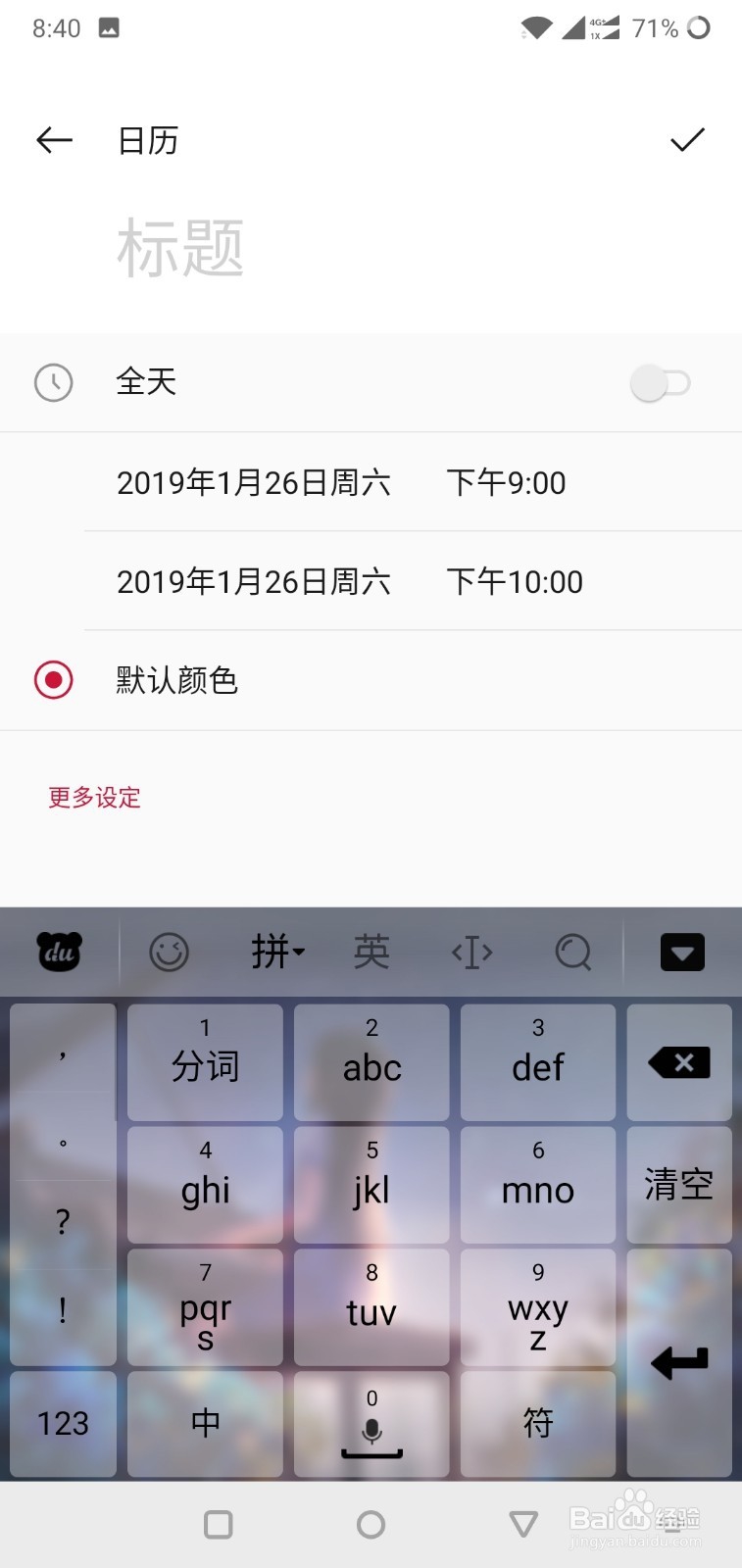Tap the backspace delete key
Viewport: 742px width, 1568px height.
678,1062
